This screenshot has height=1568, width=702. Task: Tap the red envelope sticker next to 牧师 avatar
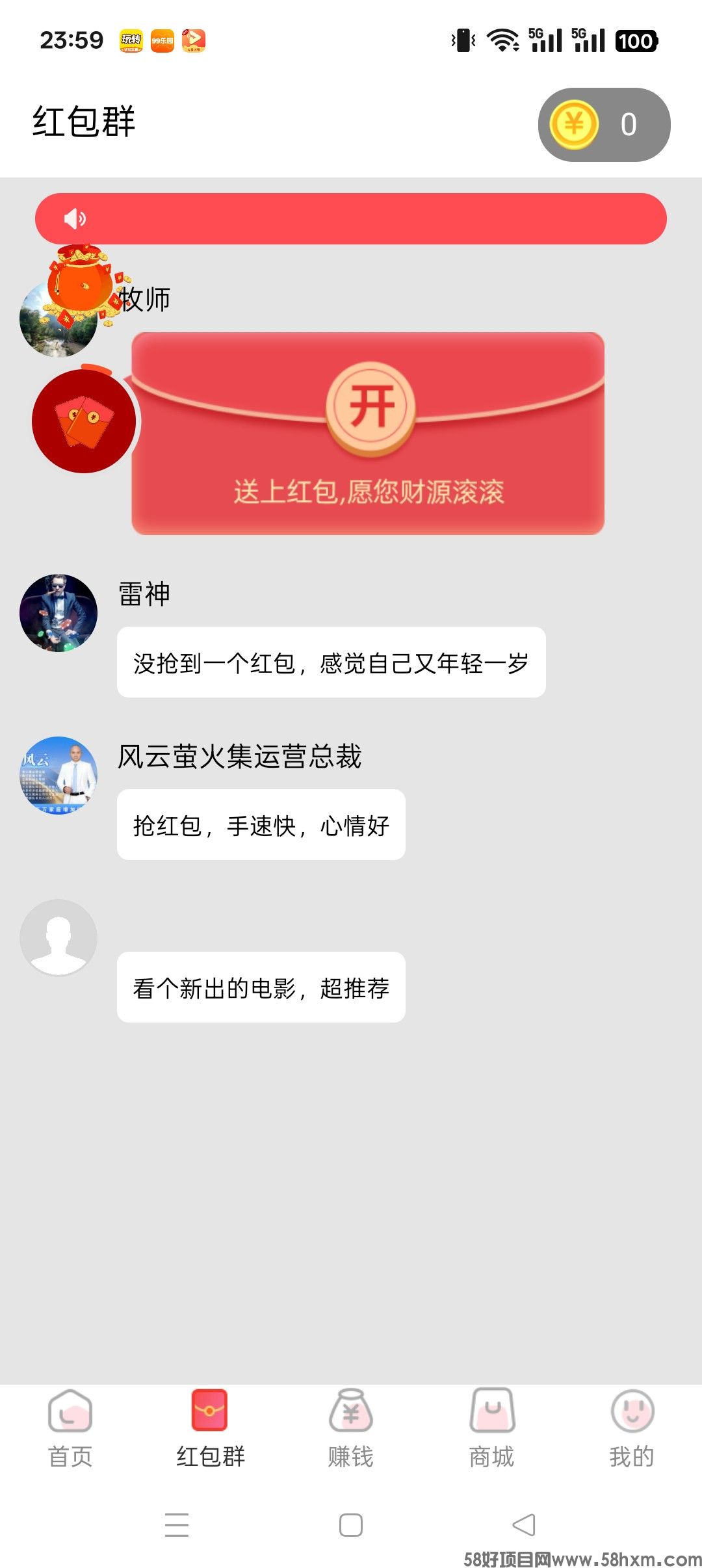pyautogui.click(x=83, y=421)
